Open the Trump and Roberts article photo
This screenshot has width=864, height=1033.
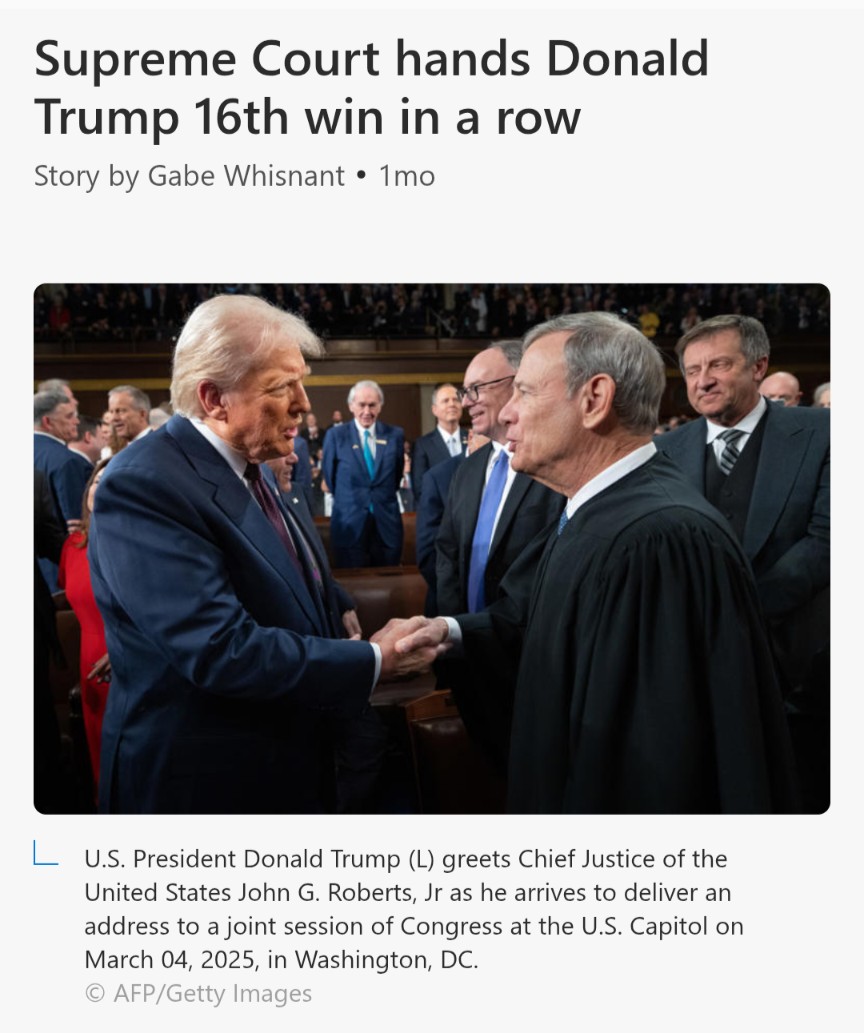tap(432, 548)
